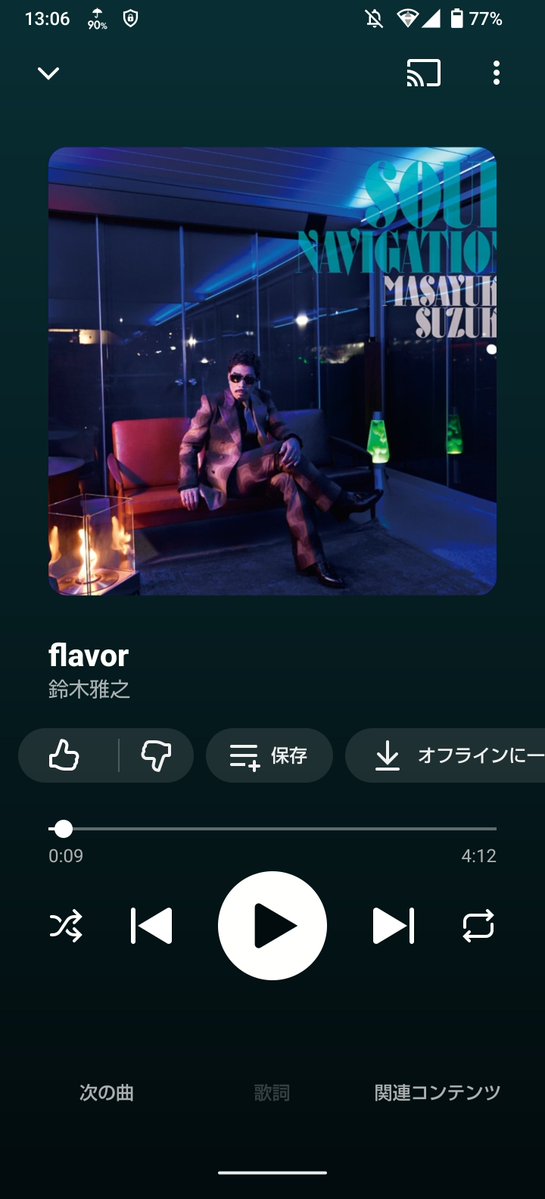
Task: Download the song via オフラインに一 button
Action: click(446, 756)
